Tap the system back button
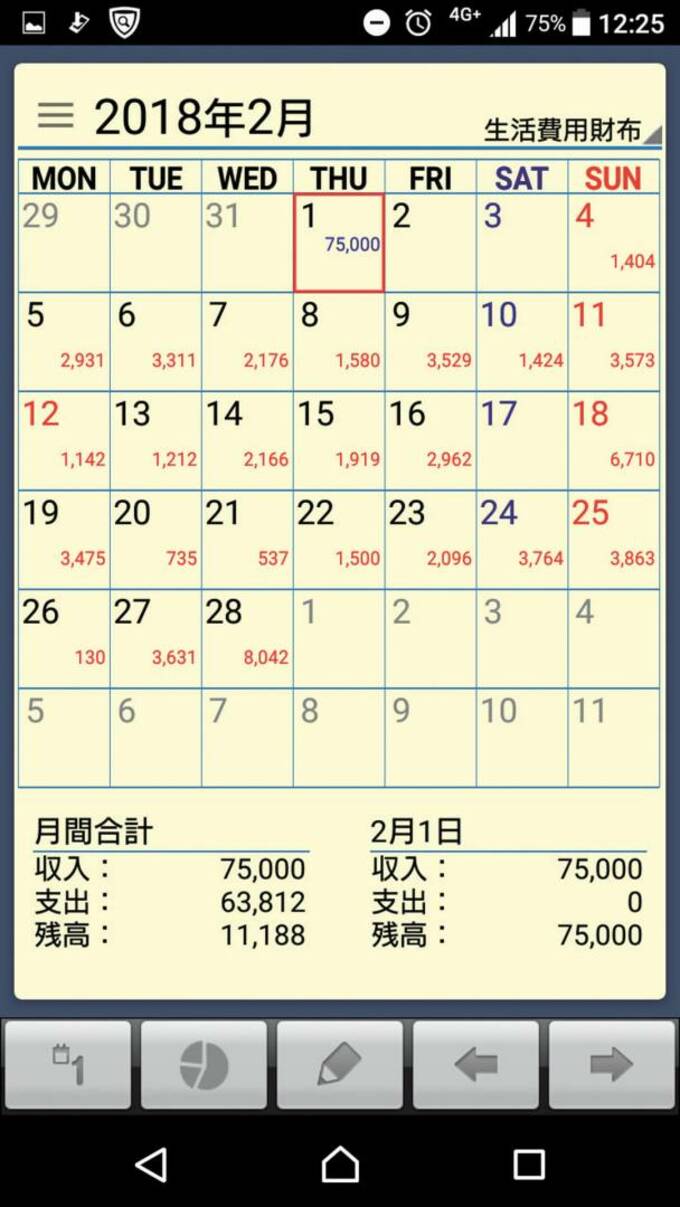Screen dimensions: 680x1207 point(151,1164)
